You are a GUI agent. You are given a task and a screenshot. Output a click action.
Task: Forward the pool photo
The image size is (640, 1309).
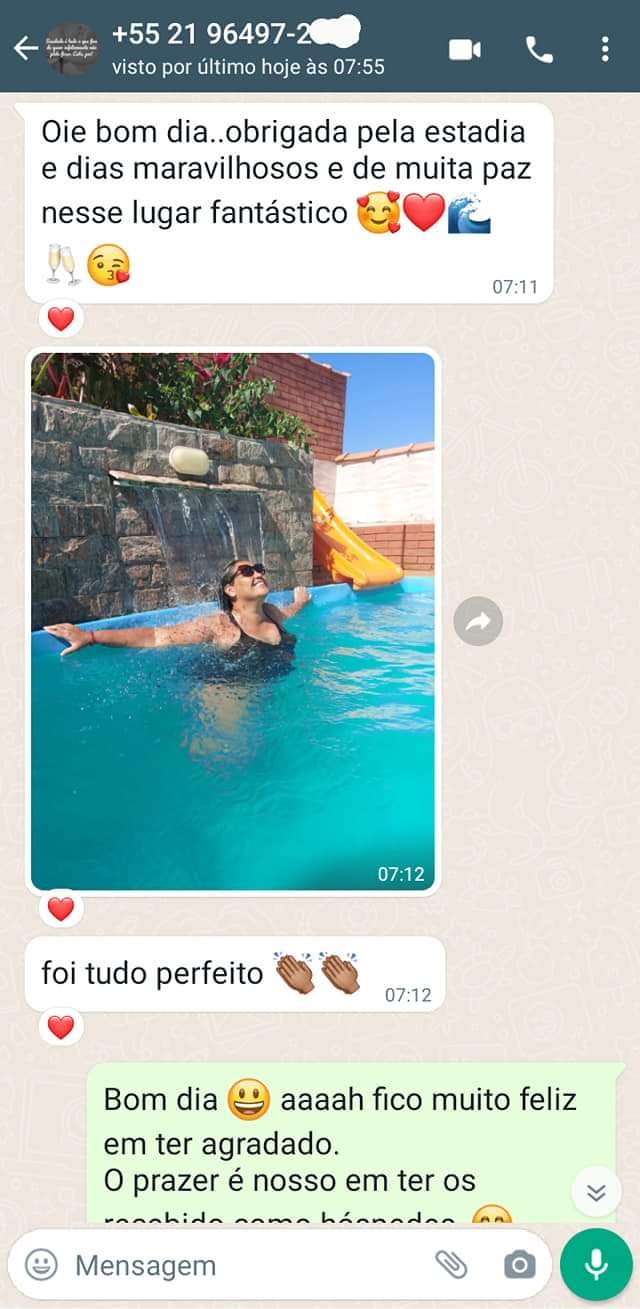click(x=478, y=623)
